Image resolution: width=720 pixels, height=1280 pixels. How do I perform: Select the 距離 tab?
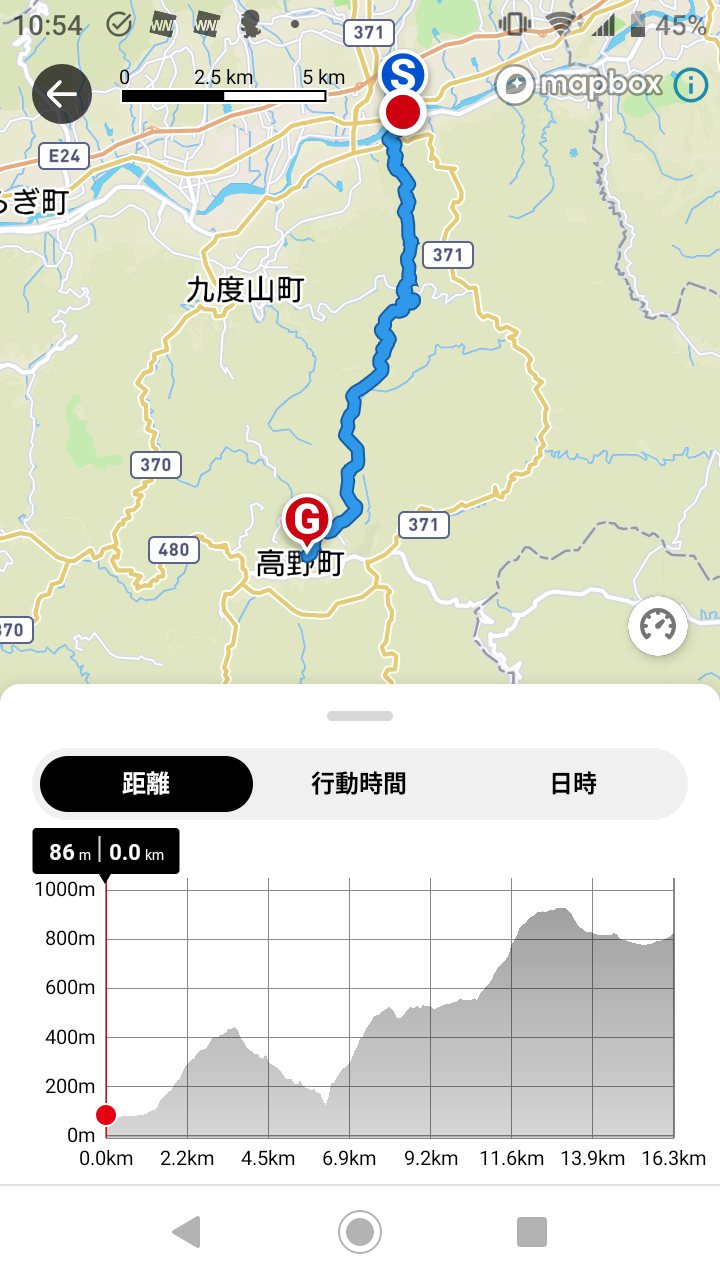click(x=146, y=783)
